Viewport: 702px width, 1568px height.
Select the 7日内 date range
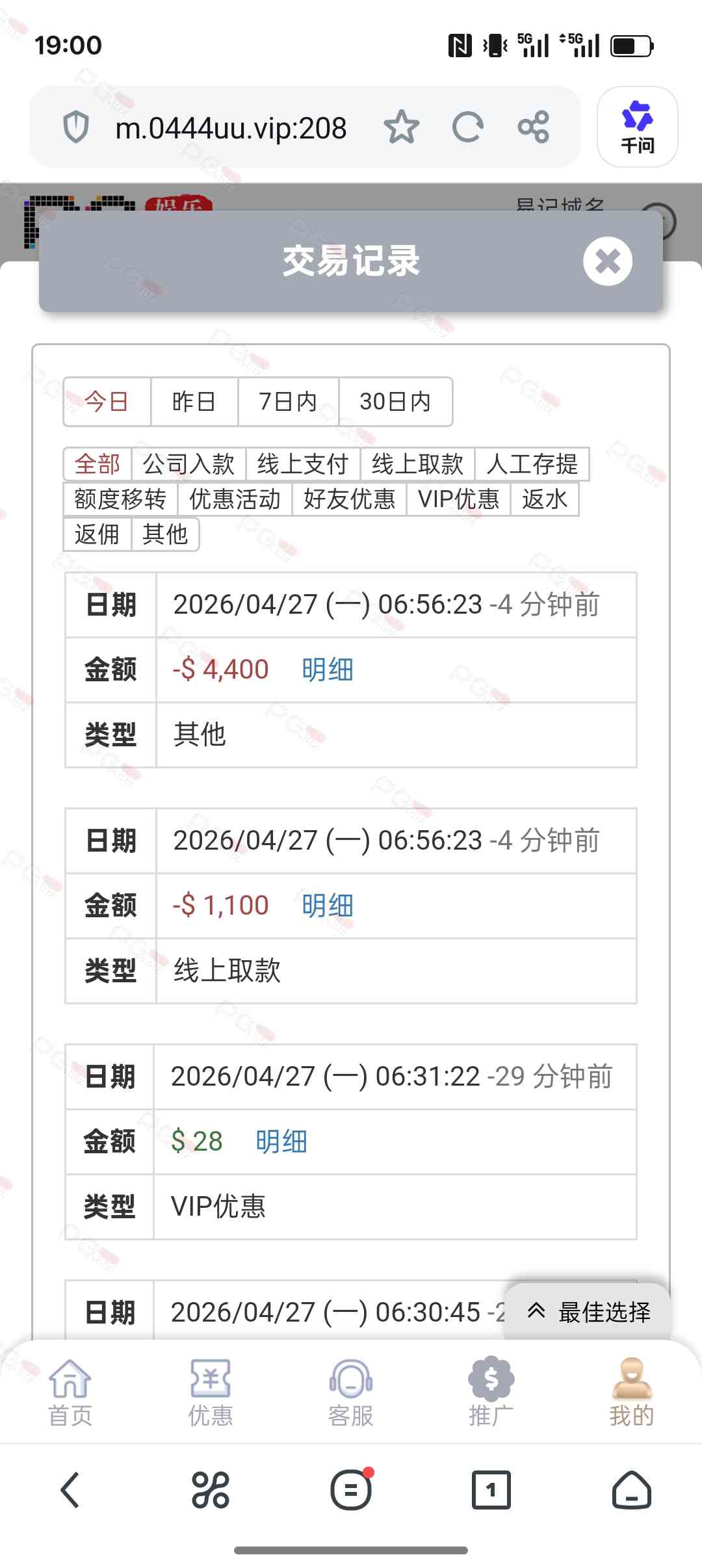tap(288, 402)
